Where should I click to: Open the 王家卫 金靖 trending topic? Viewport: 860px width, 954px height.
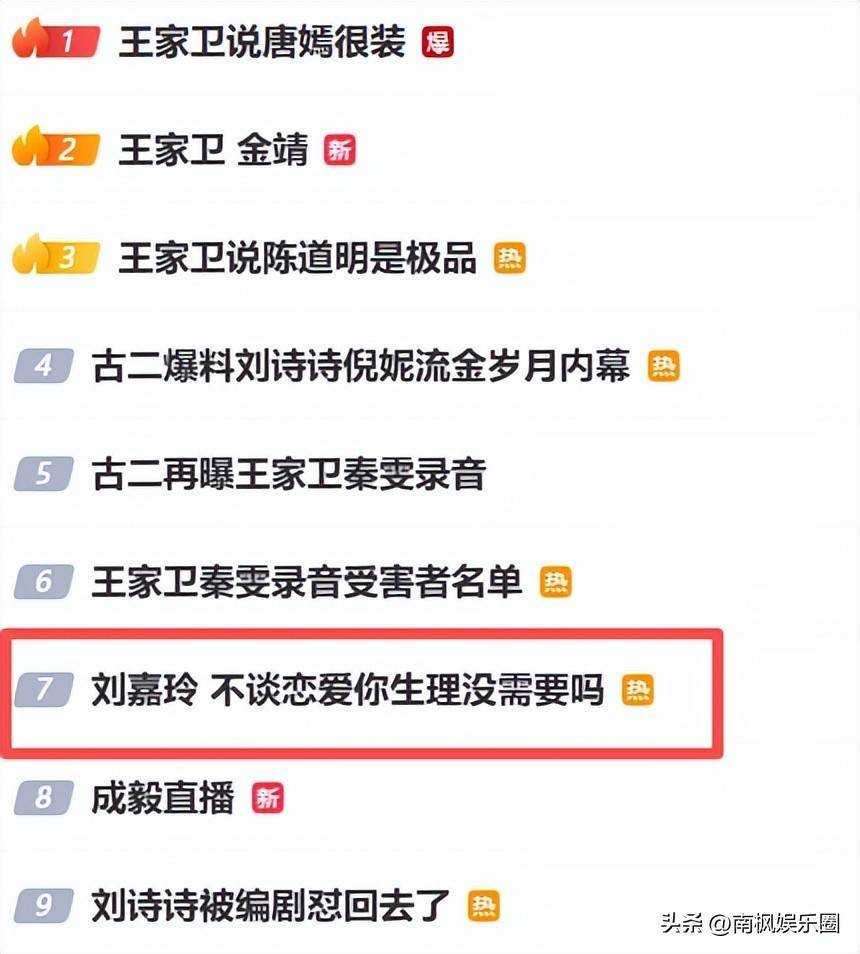pos(212,150)
